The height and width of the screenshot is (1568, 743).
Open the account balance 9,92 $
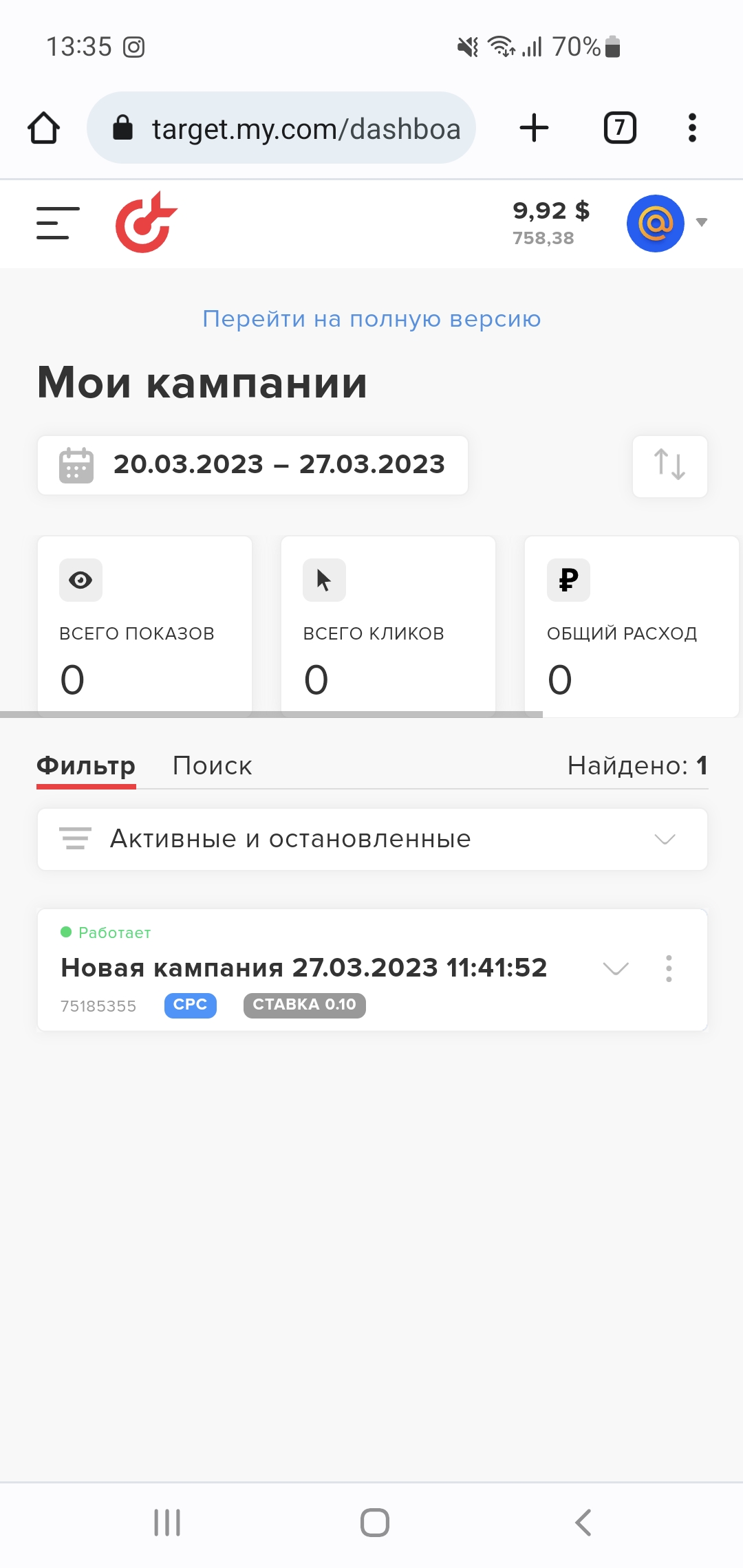pos(550,222)
